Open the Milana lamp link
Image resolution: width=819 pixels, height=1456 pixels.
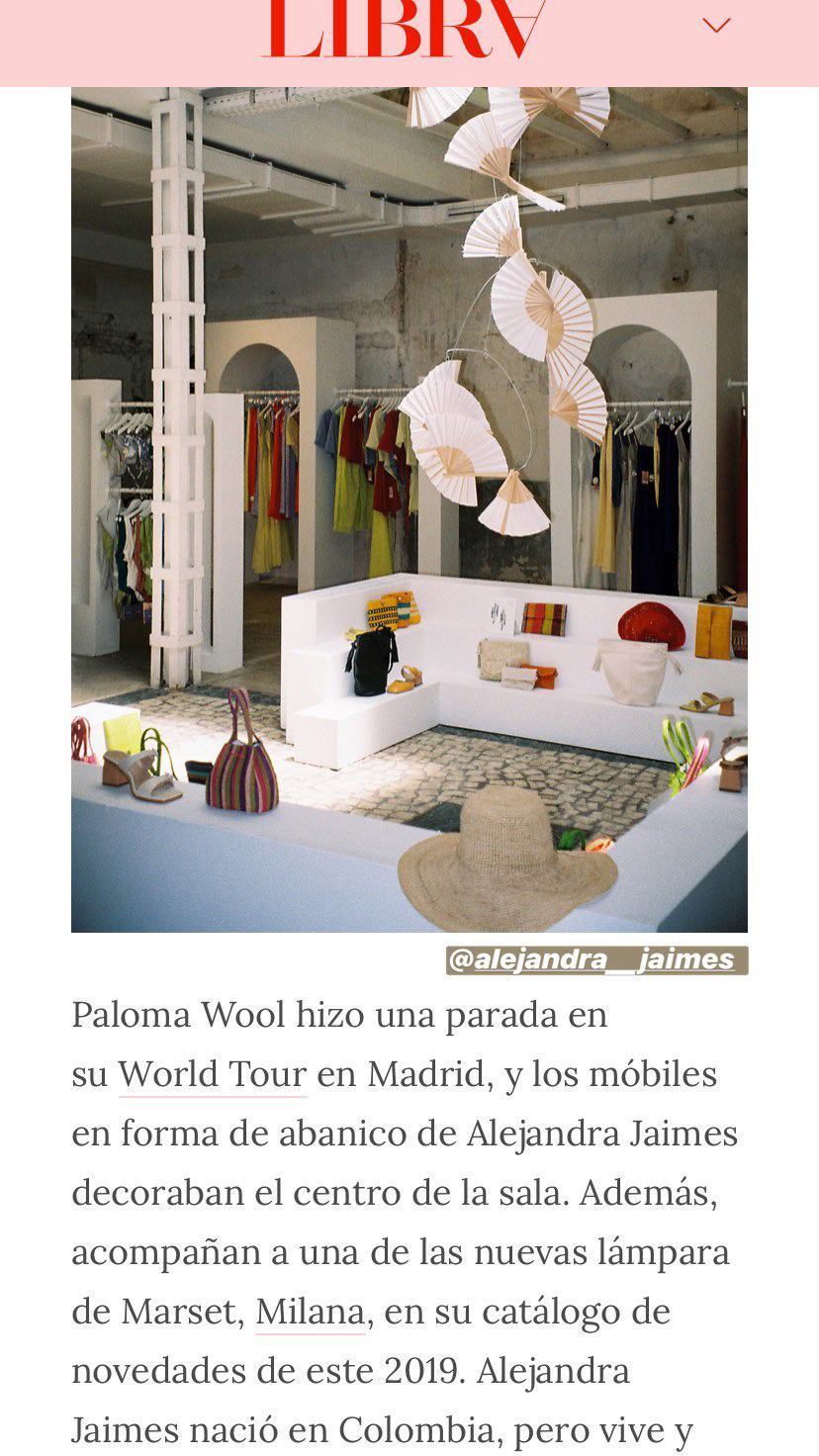click(x=310, y=1312)
